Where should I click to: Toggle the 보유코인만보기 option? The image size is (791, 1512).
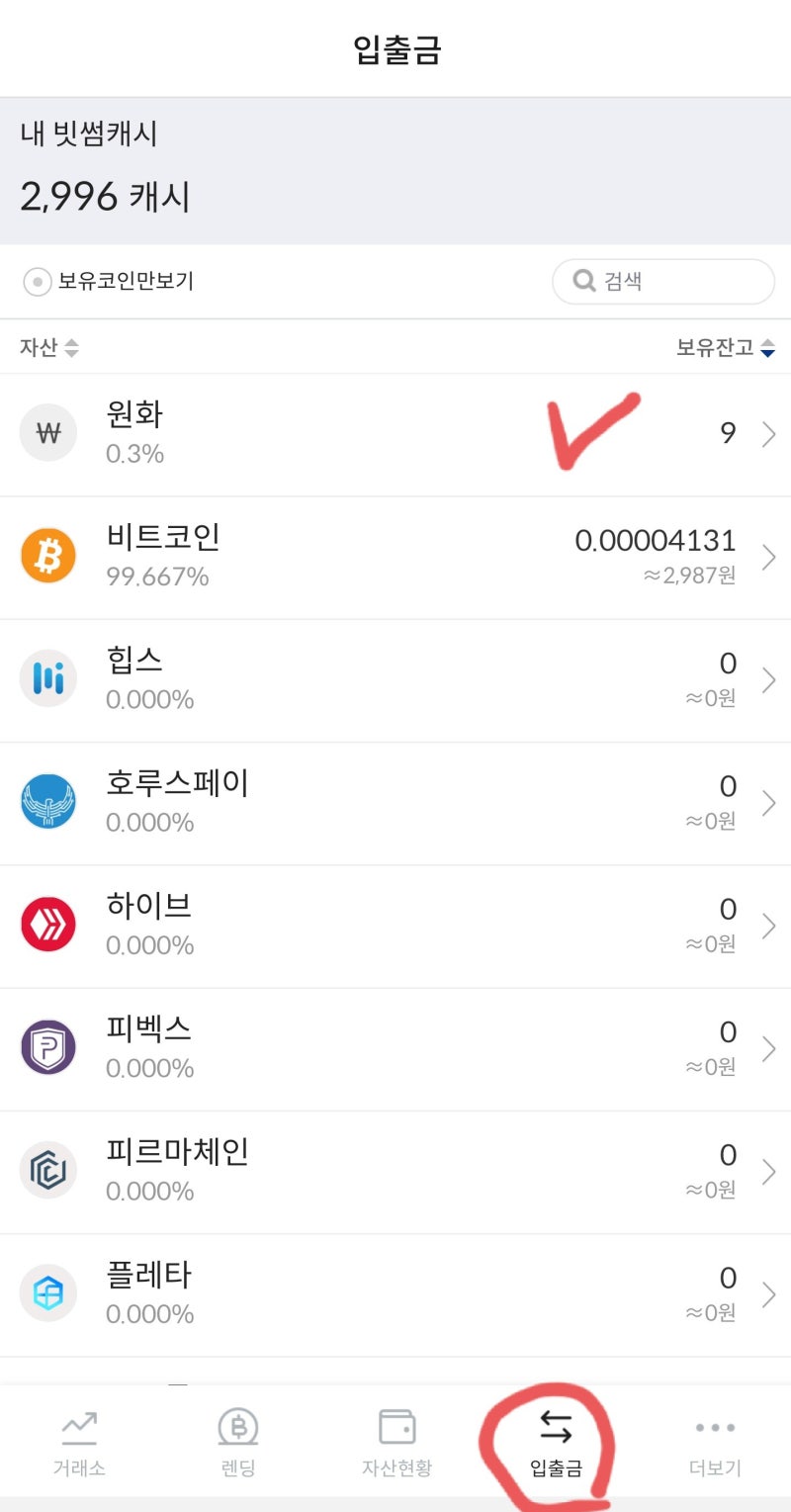(109, 282)
